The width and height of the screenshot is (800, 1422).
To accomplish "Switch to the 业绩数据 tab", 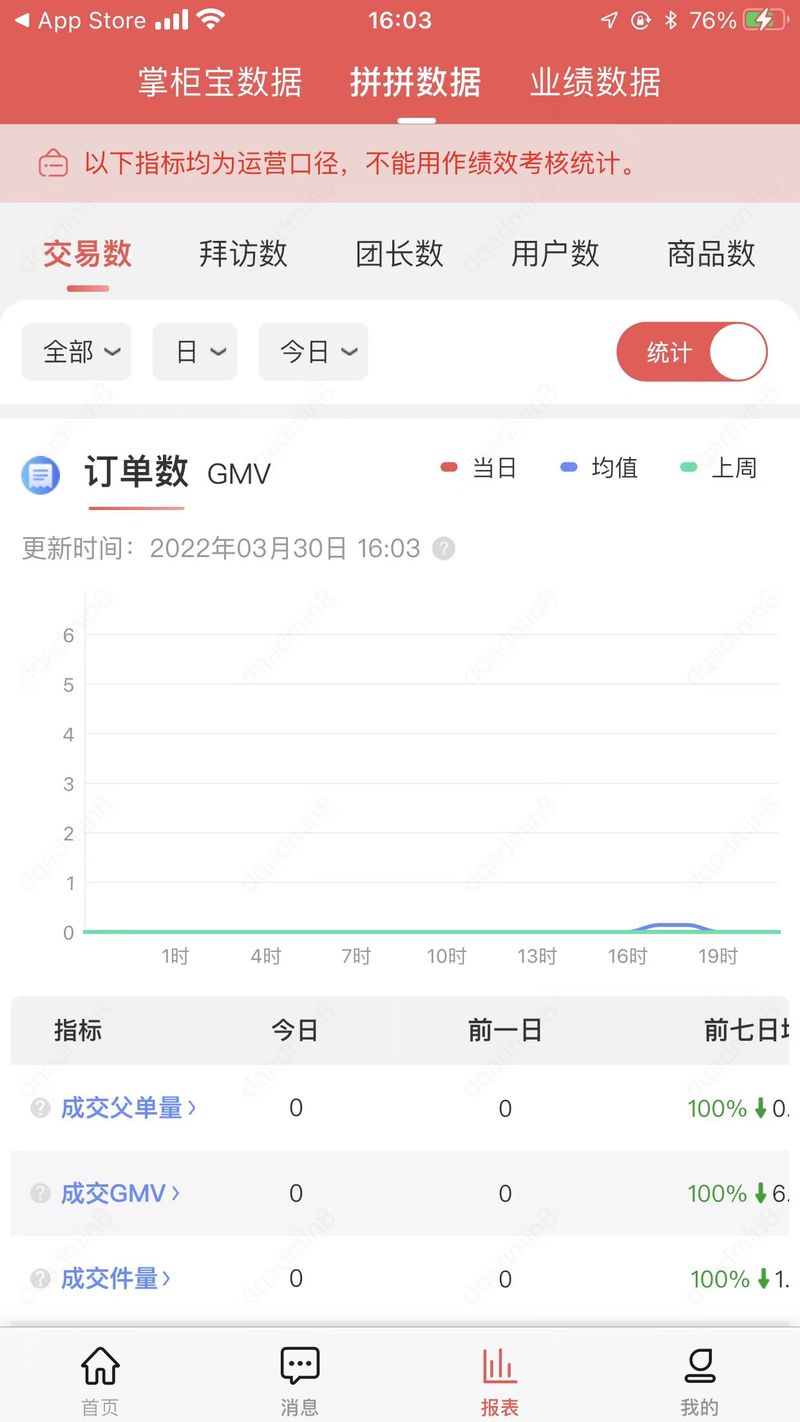I will tap(595, 82).
